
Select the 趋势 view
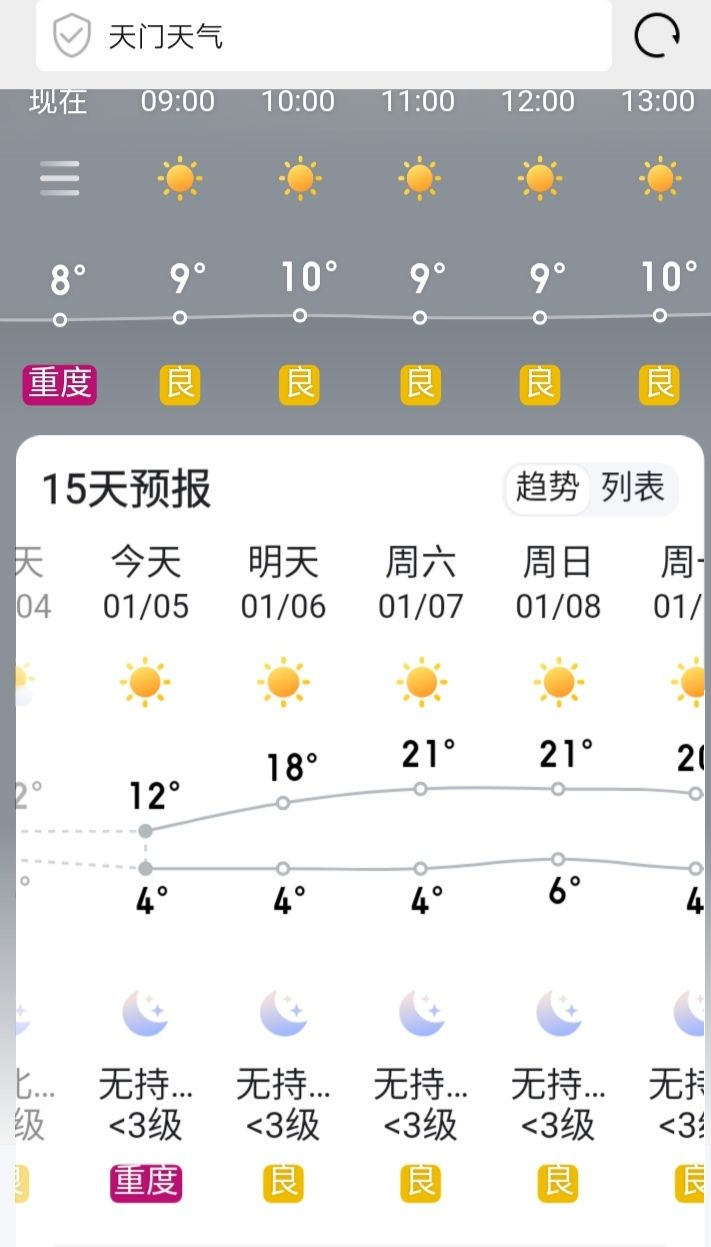[547, 489]
